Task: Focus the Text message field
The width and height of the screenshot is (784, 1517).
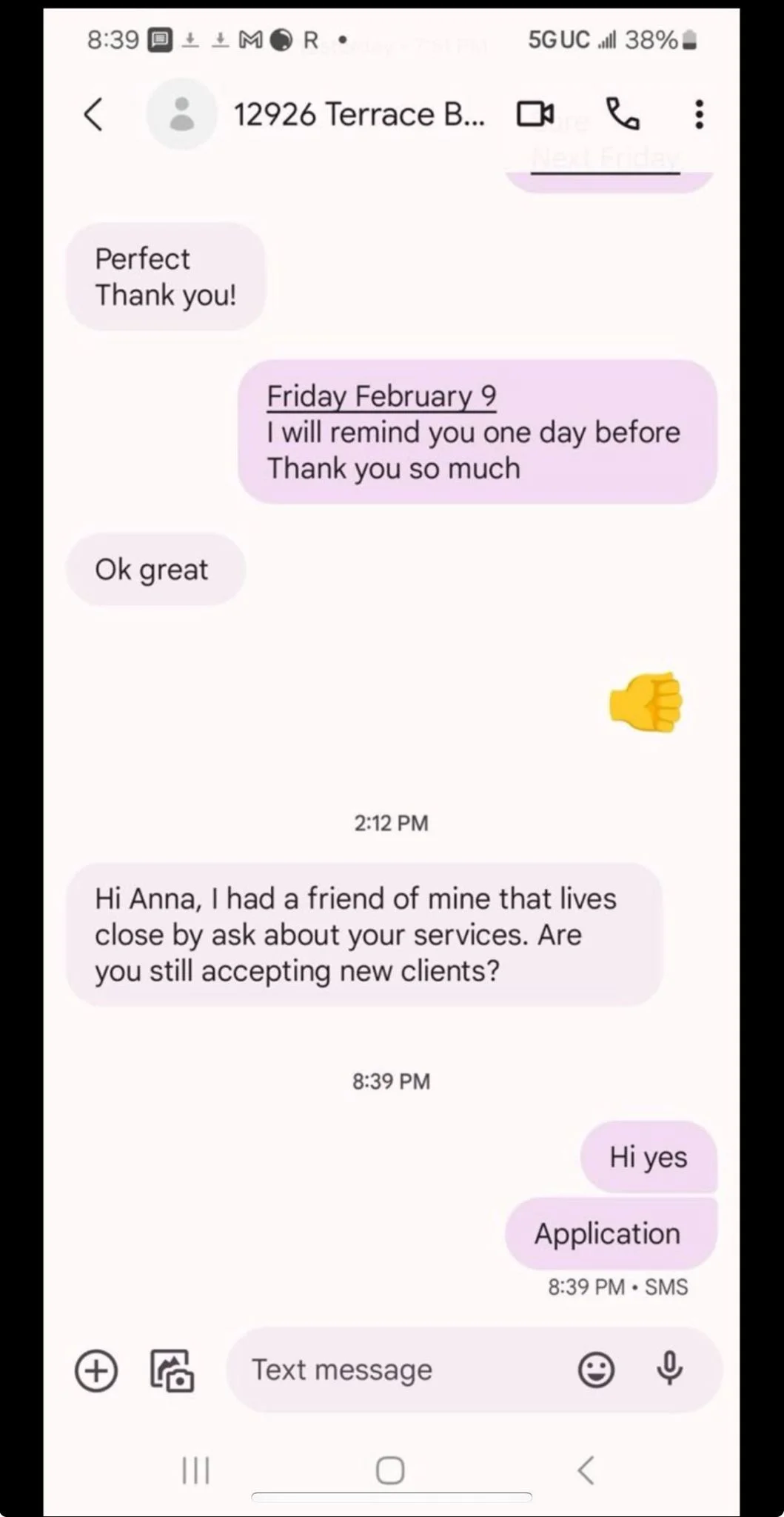Action: (400, 1370)
